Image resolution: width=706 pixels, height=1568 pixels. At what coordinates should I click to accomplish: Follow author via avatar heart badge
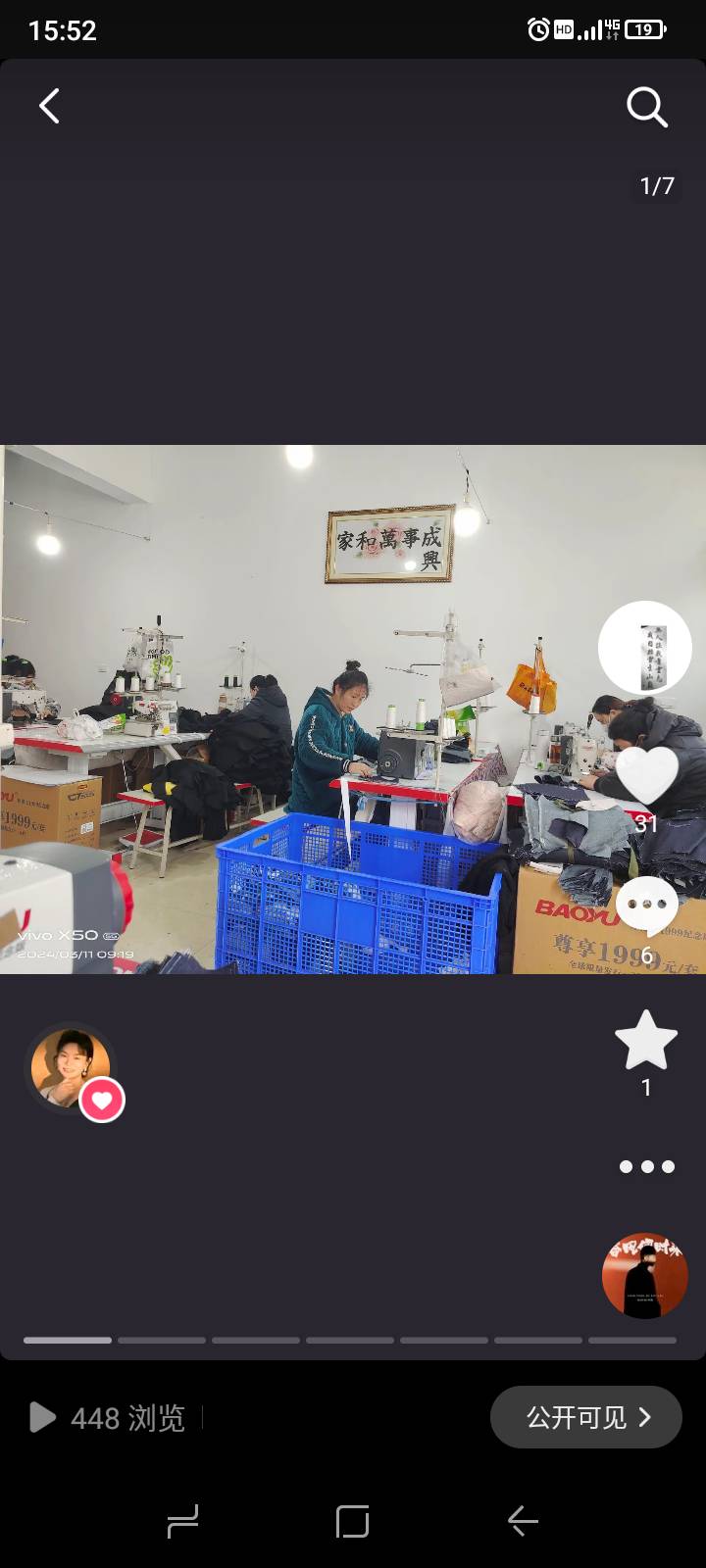(102, 1100)
